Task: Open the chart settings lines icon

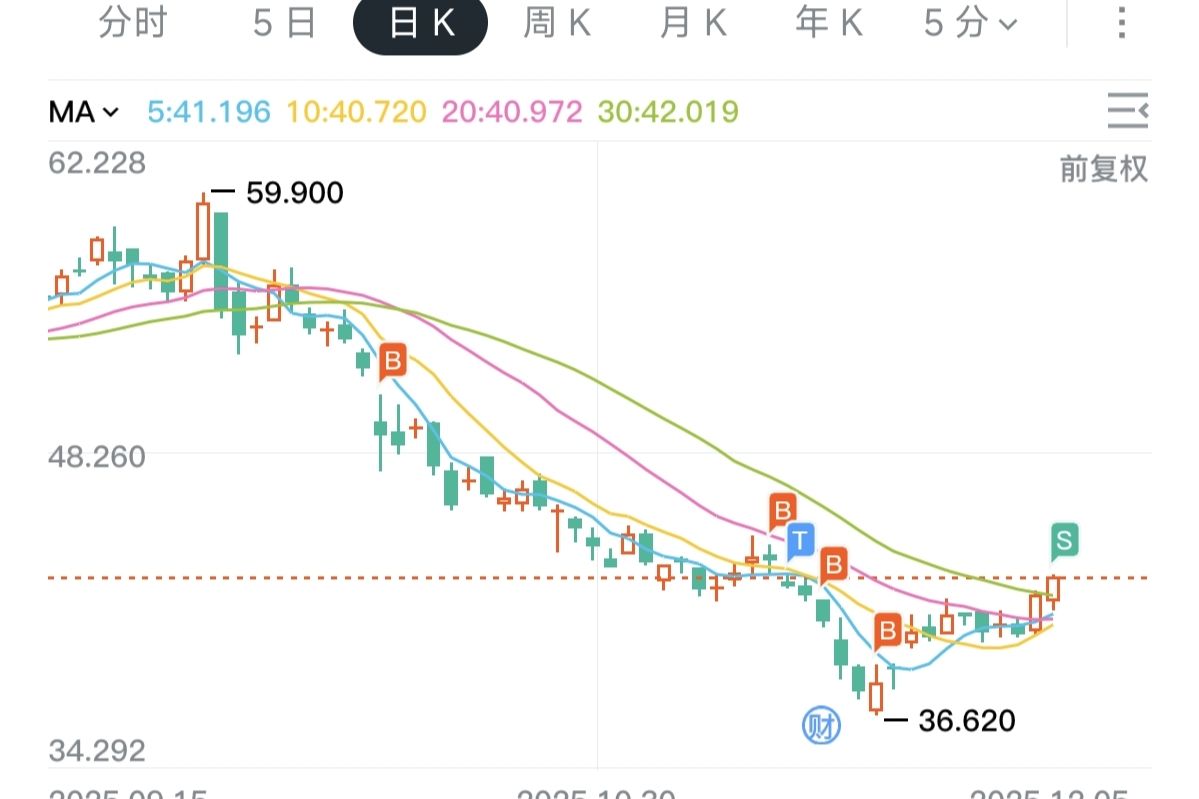Action: 1127,111
